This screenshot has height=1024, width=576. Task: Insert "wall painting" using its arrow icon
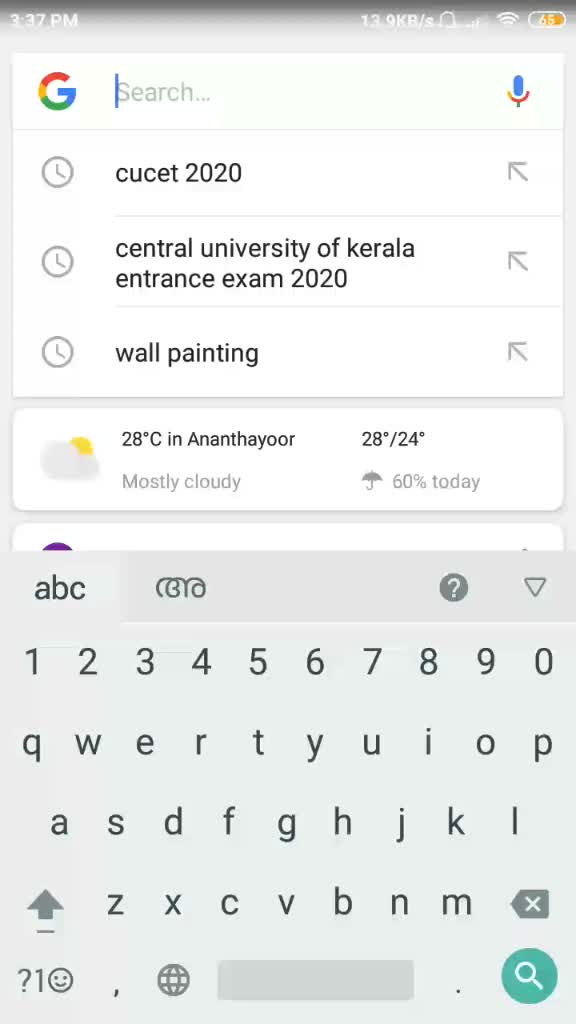tap(517, 353)
